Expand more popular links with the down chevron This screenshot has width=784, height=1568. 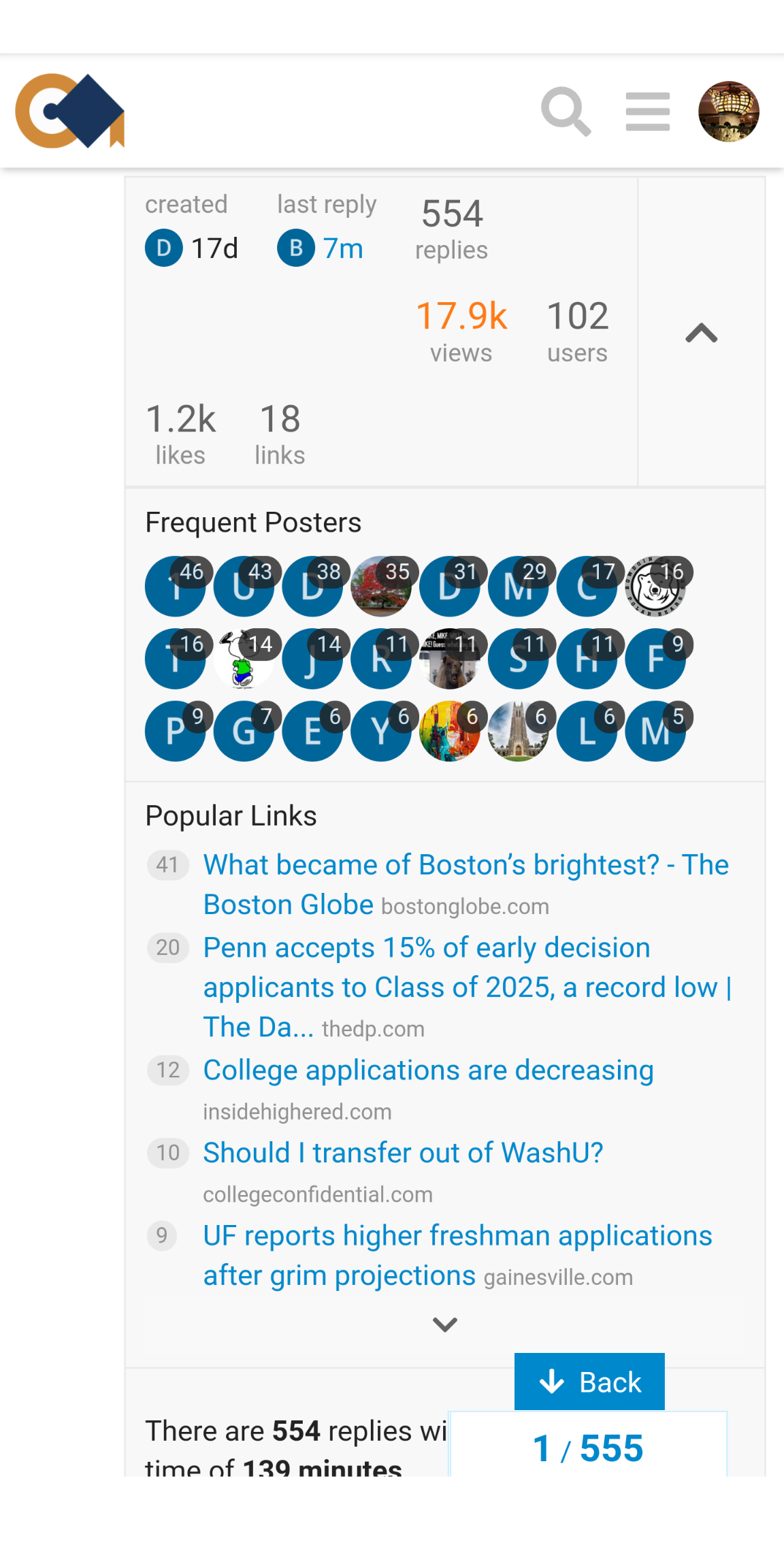tap(444, 1324)
